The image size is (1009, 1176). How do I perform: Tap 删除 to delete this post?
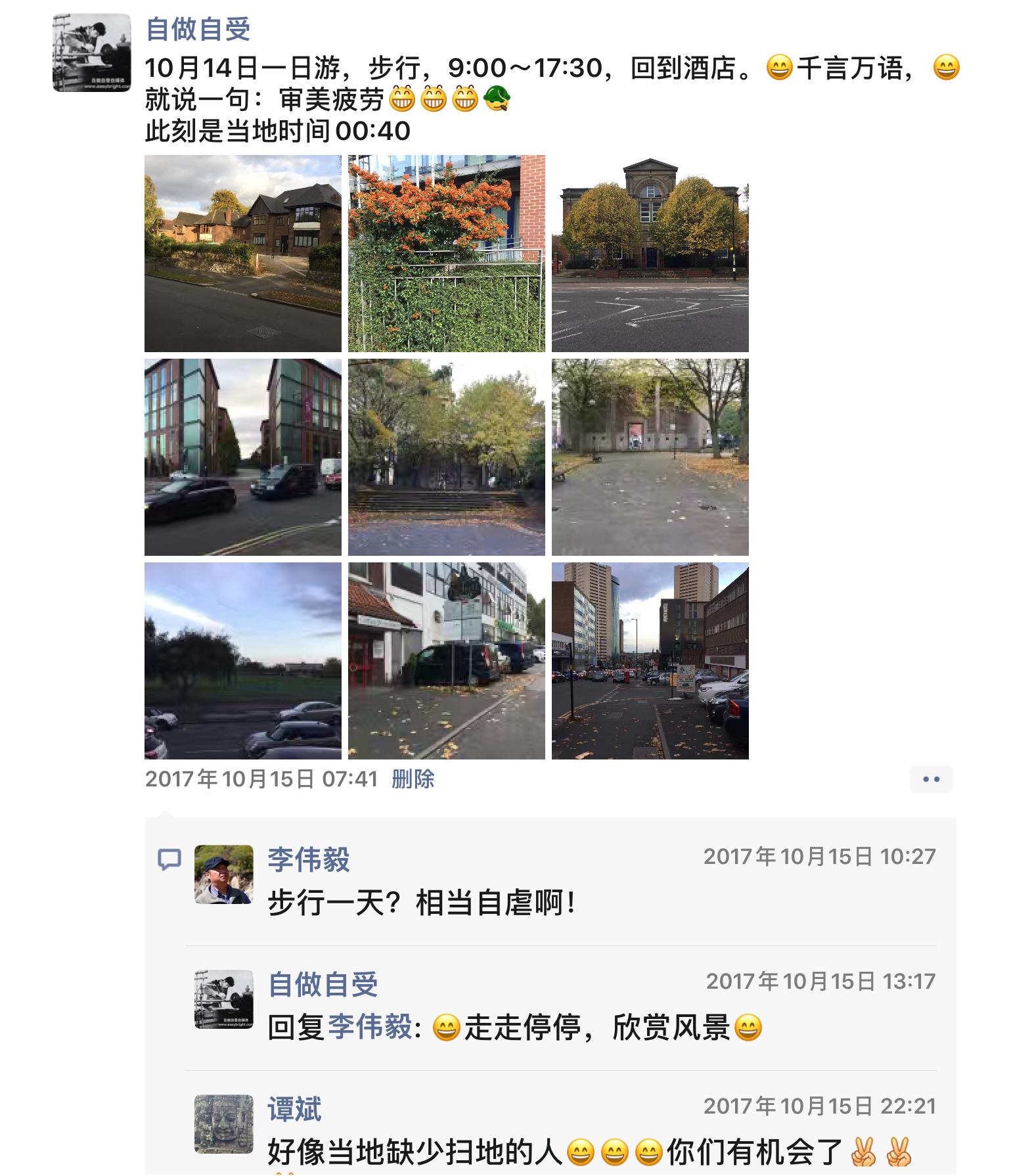413,779
